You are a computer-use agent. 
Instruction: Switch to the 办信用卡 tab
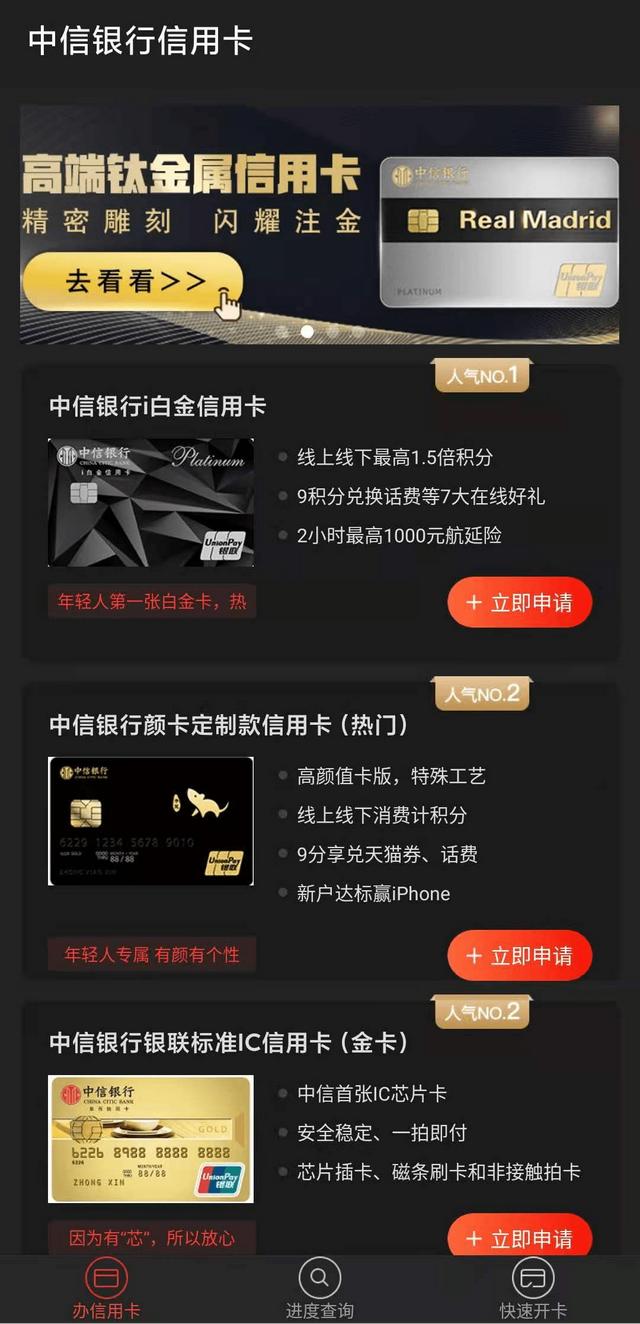(x=106, y=1288)
